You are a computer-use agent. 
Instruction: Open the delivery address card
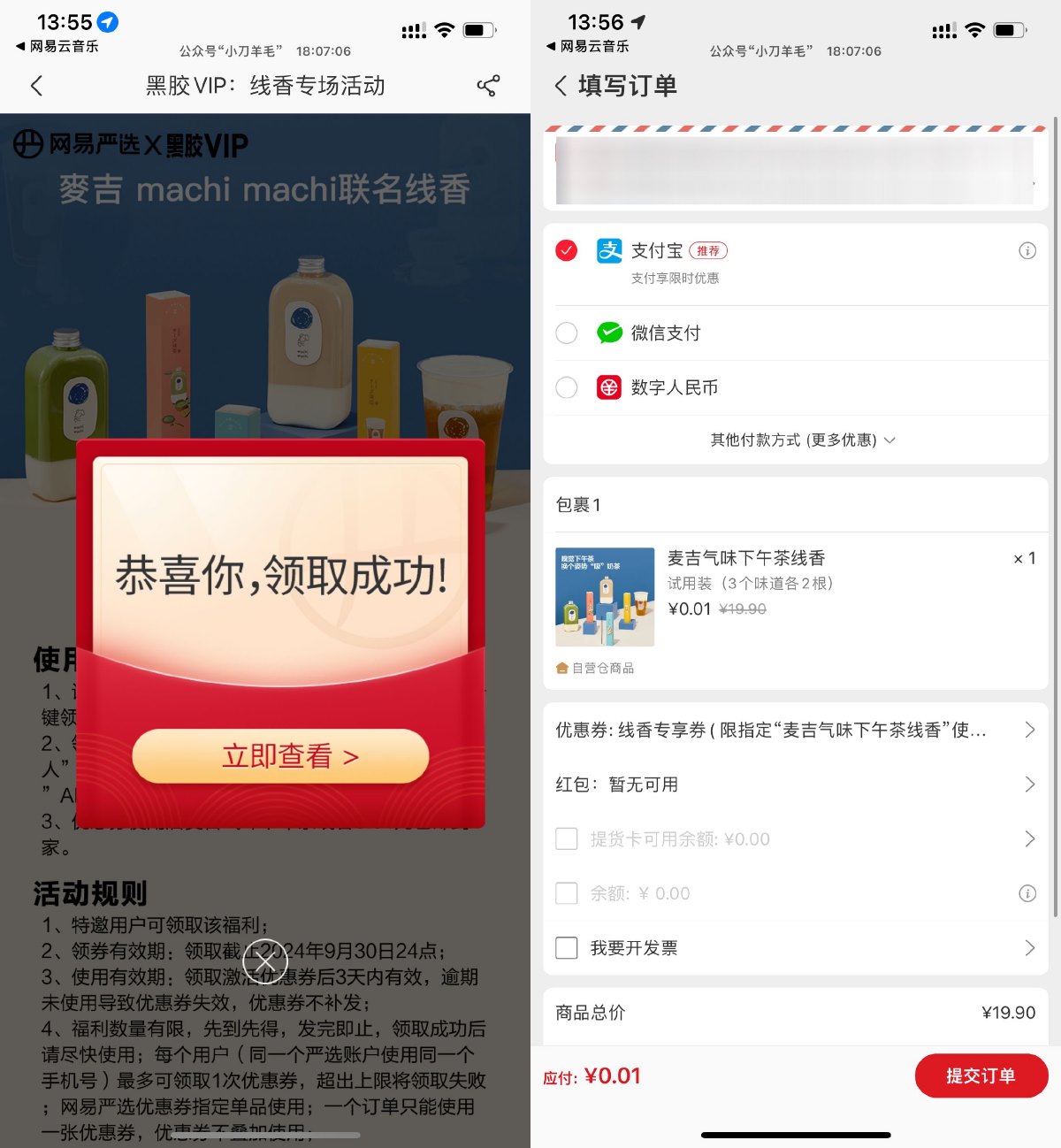[794, 170]
